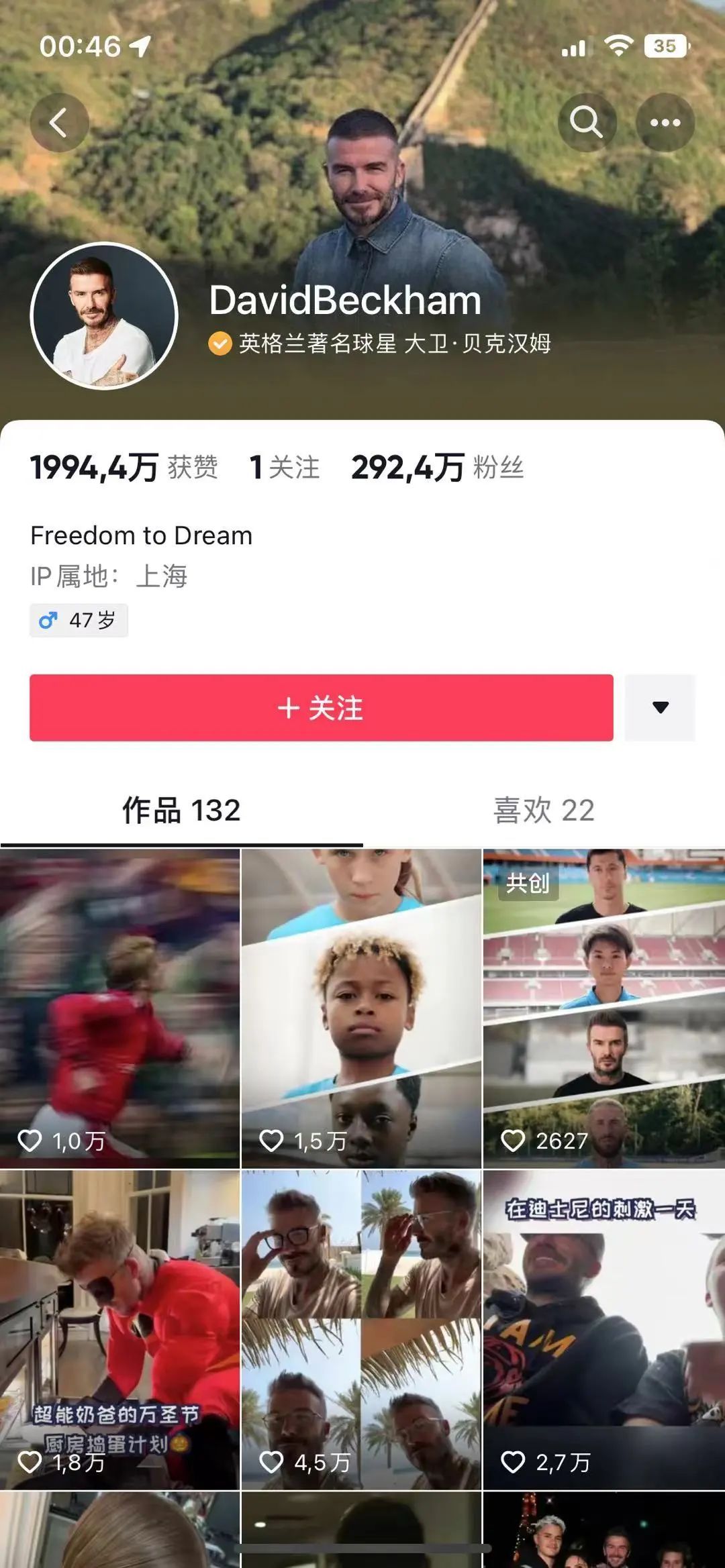Follow the account with the red 关注 button

point(321,708)
